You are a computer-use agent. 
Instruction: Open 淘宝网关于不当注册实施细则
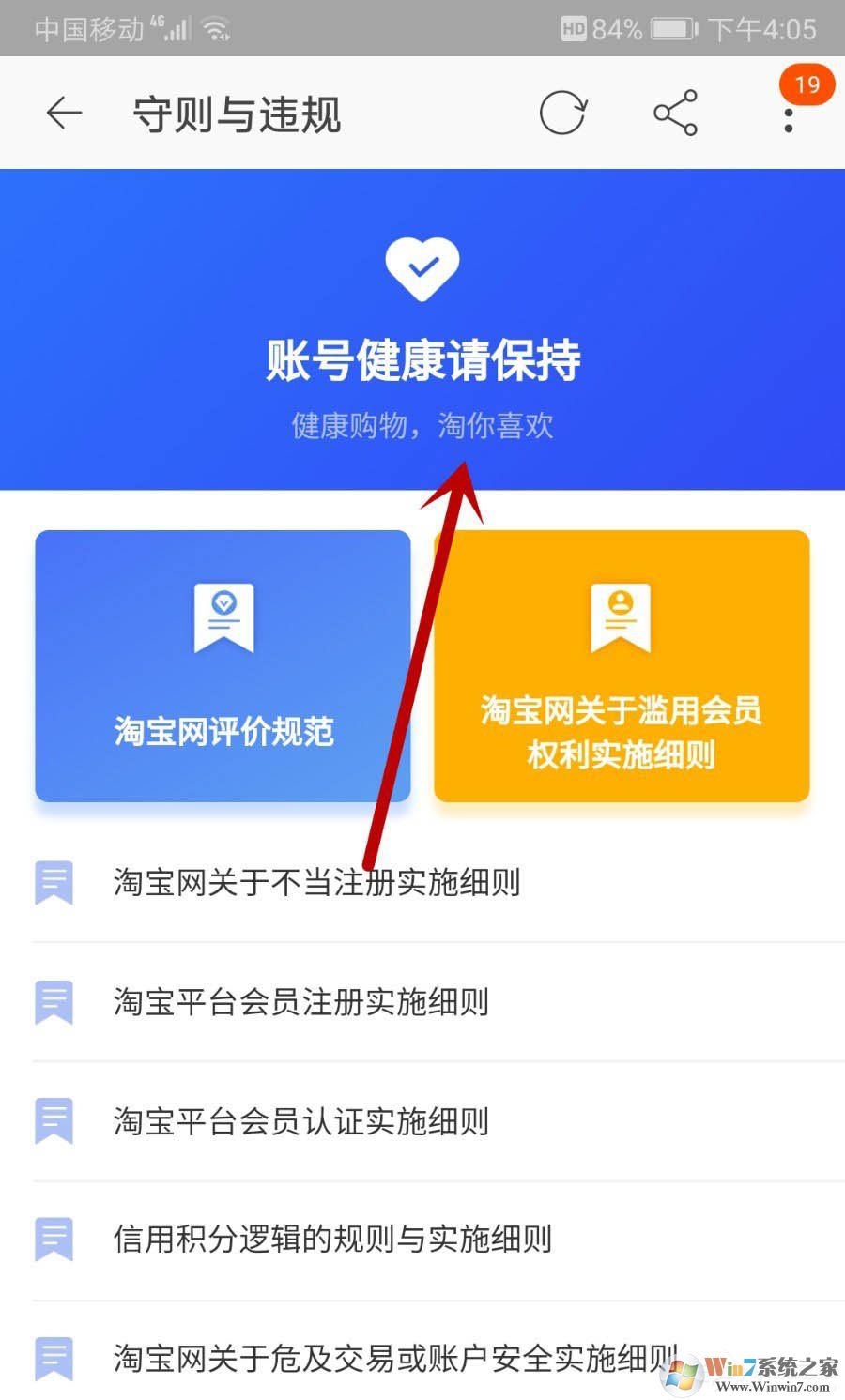point(316,882)
